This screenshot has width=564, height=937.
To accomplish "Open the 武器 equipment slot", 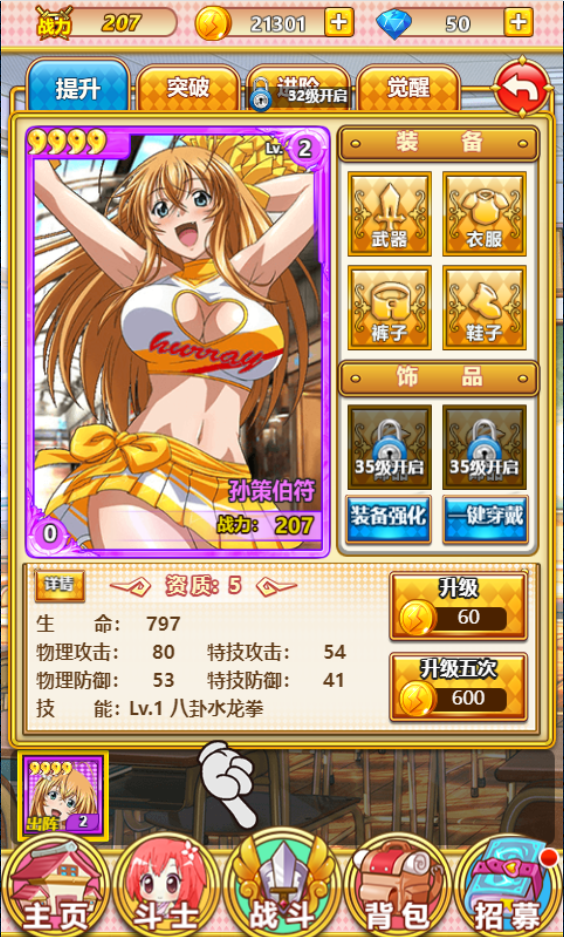I will point(390,214).
